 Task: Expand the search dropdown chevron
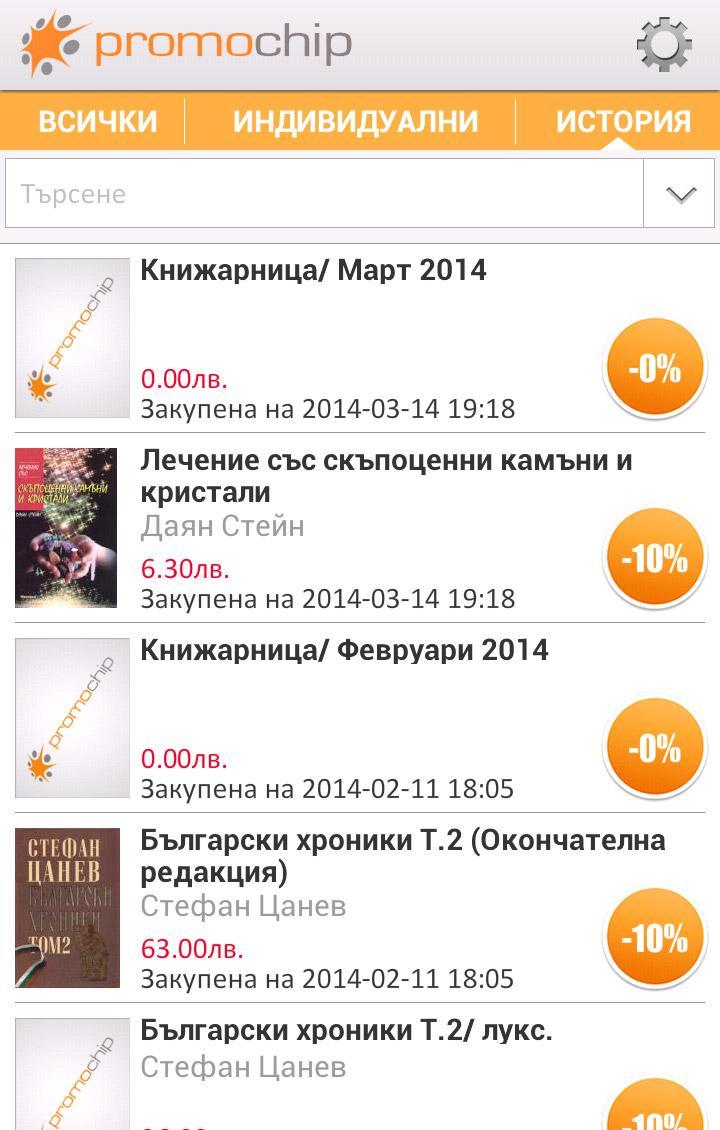click(x=680, y=194)
